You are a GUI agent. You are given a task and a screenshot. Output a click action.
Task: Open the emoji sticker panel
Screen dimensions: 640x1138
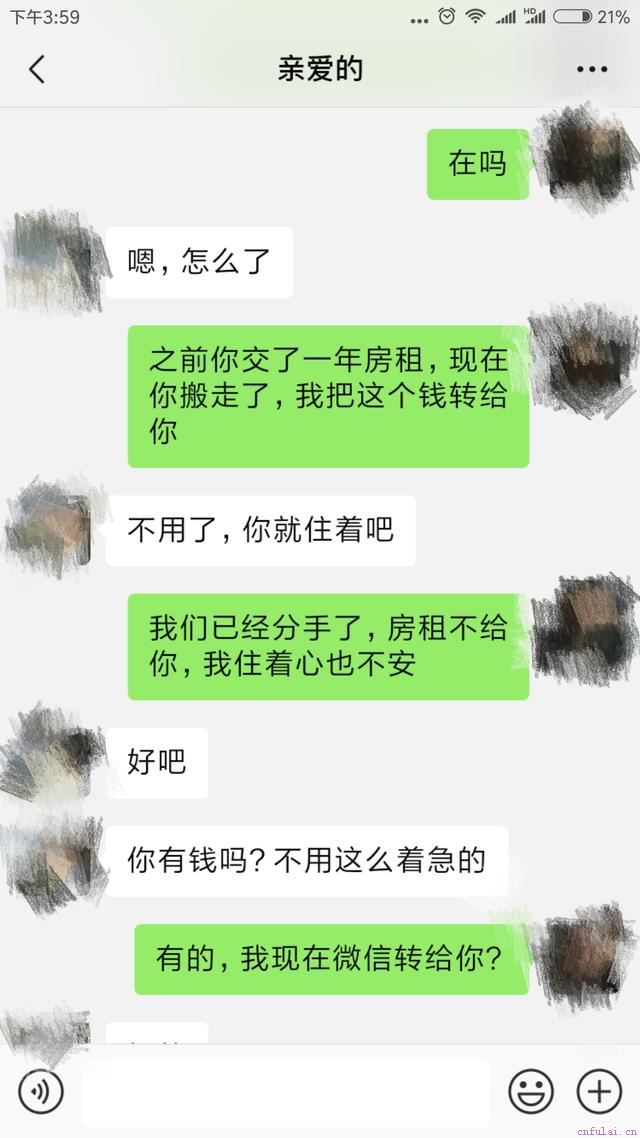(530, 1091)
